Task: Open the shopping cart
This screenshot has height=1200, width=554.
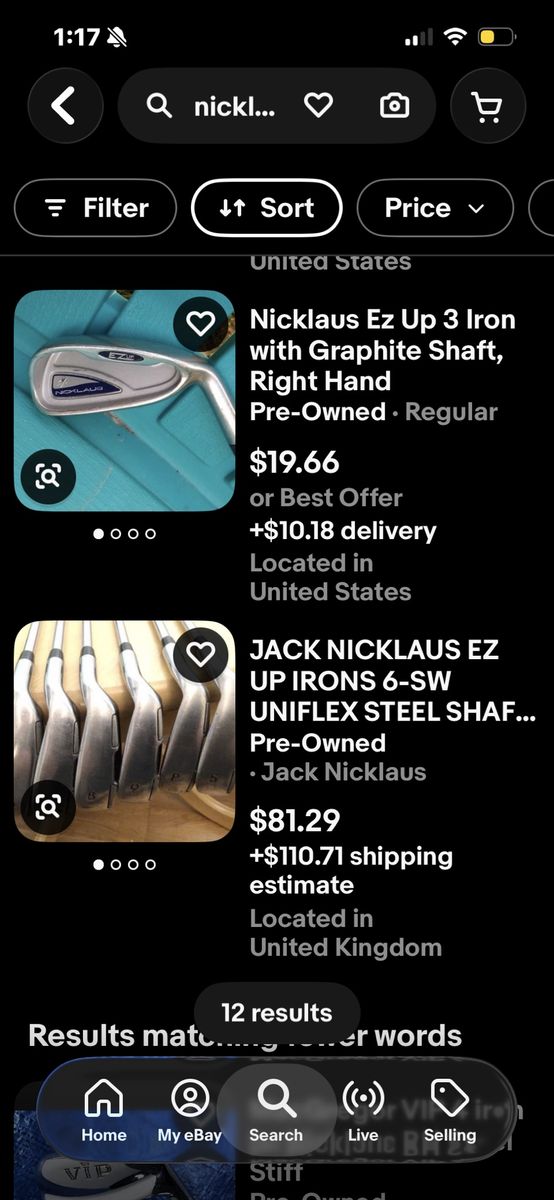Action: 488,105
